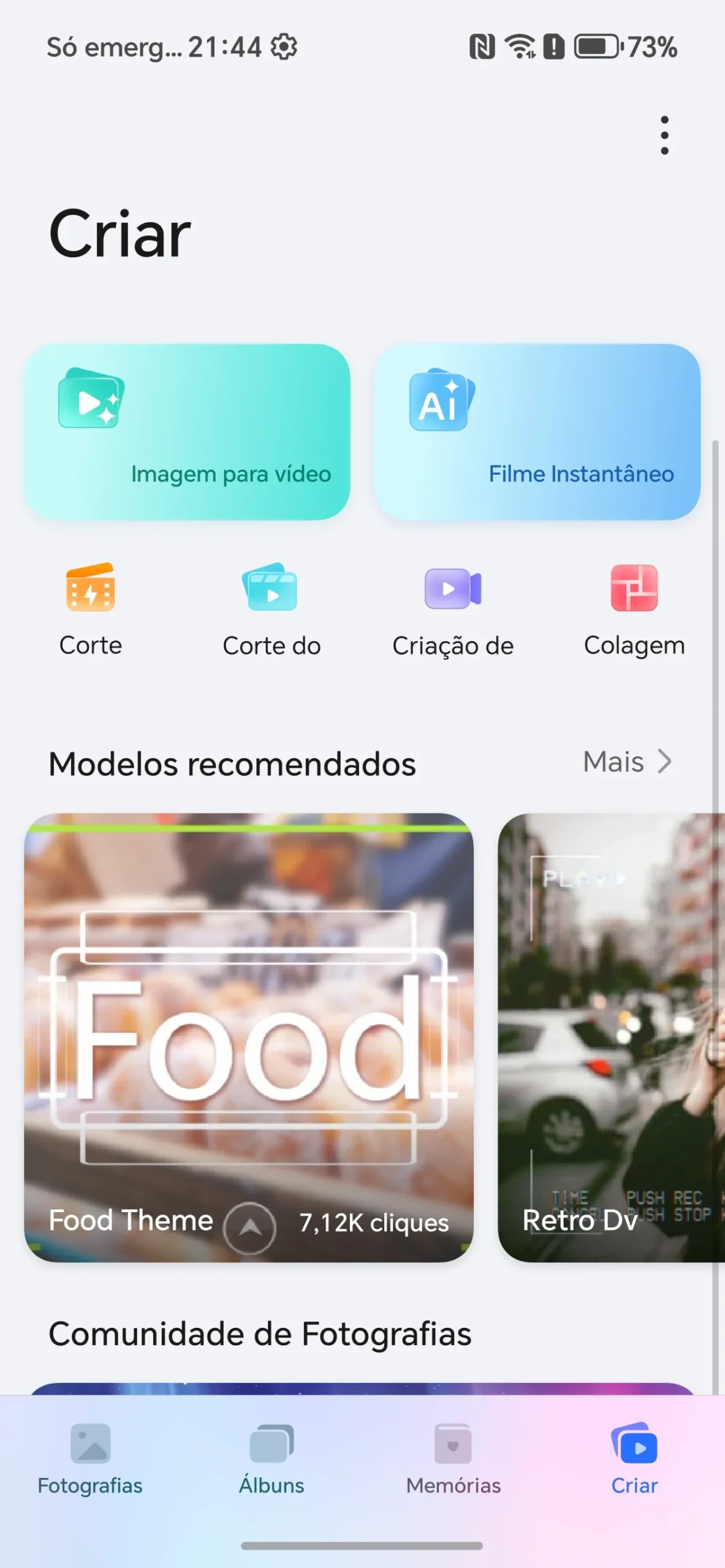
Task: Open the Colagem tool
Action: [634, 608]
